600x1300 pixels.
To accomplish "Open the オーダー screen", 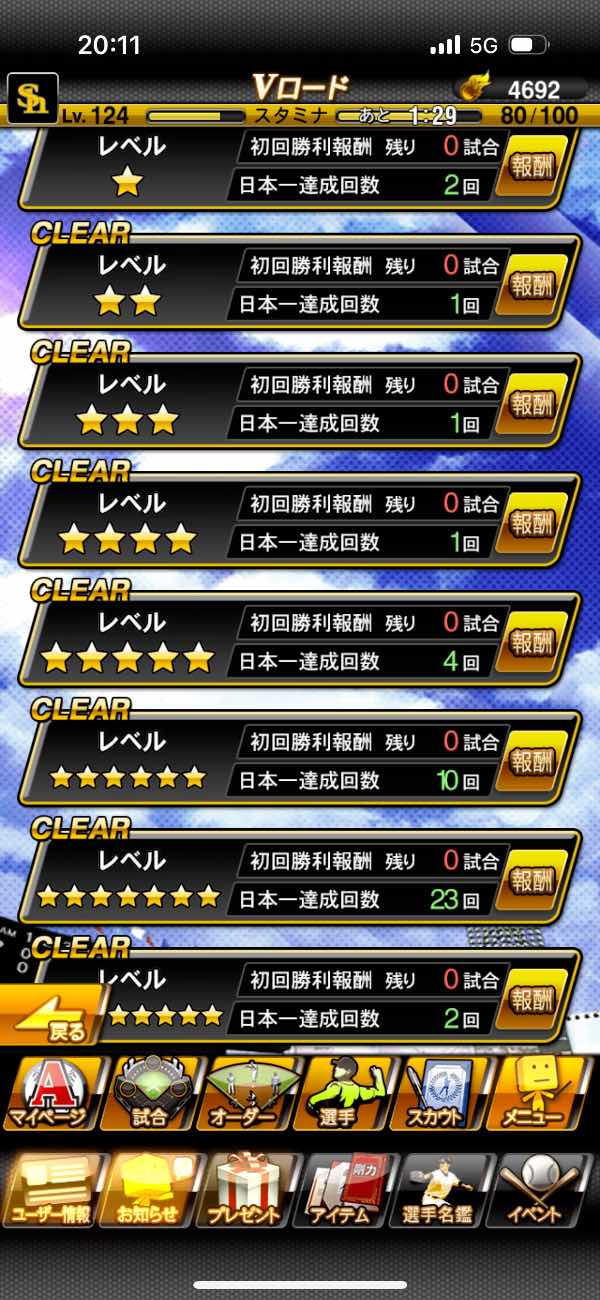I will 250,1093.
